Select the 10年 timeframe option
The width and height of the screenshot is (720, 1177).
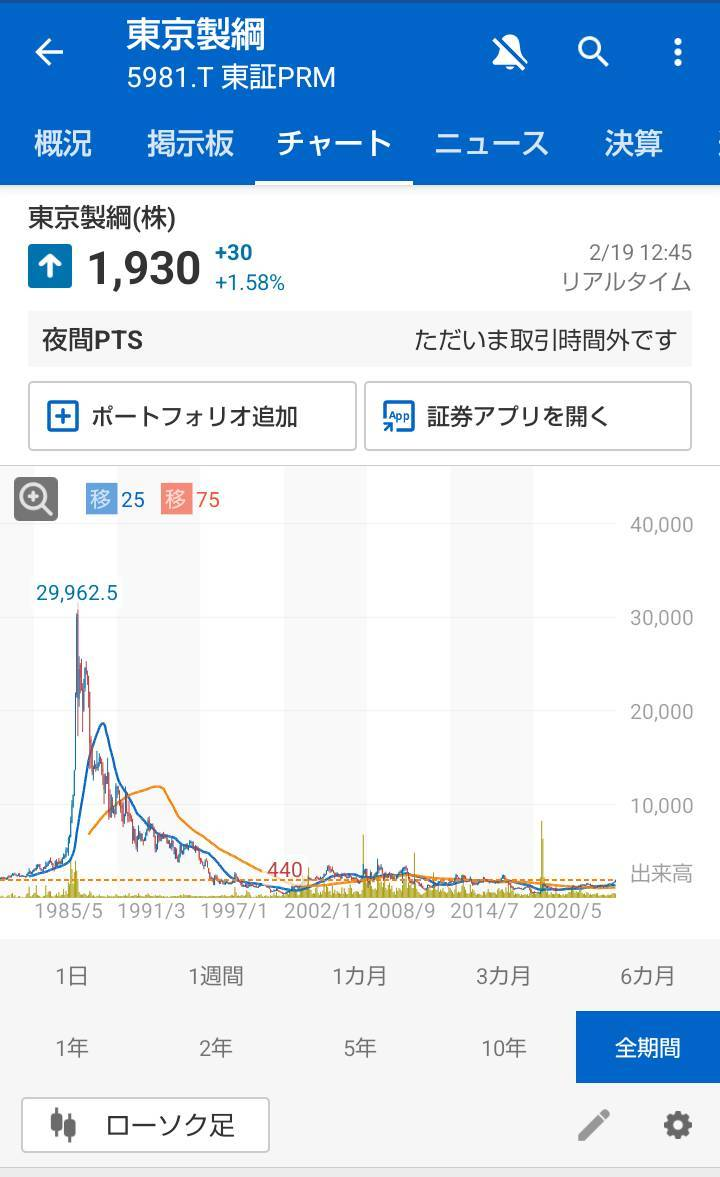coord(504,1047)
